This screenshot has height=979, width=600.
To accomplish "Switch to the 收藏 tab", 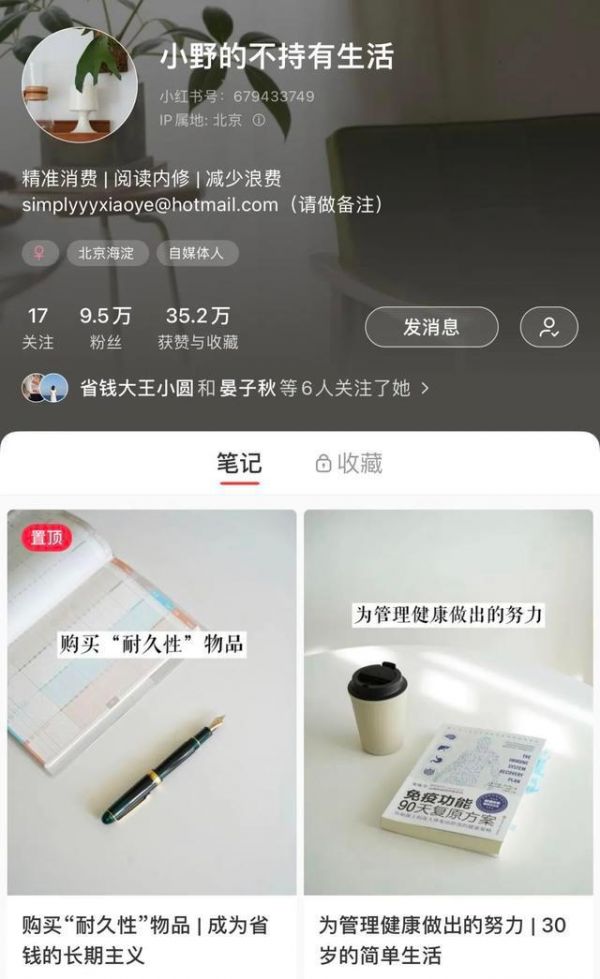I will click(x=349, y=463).
